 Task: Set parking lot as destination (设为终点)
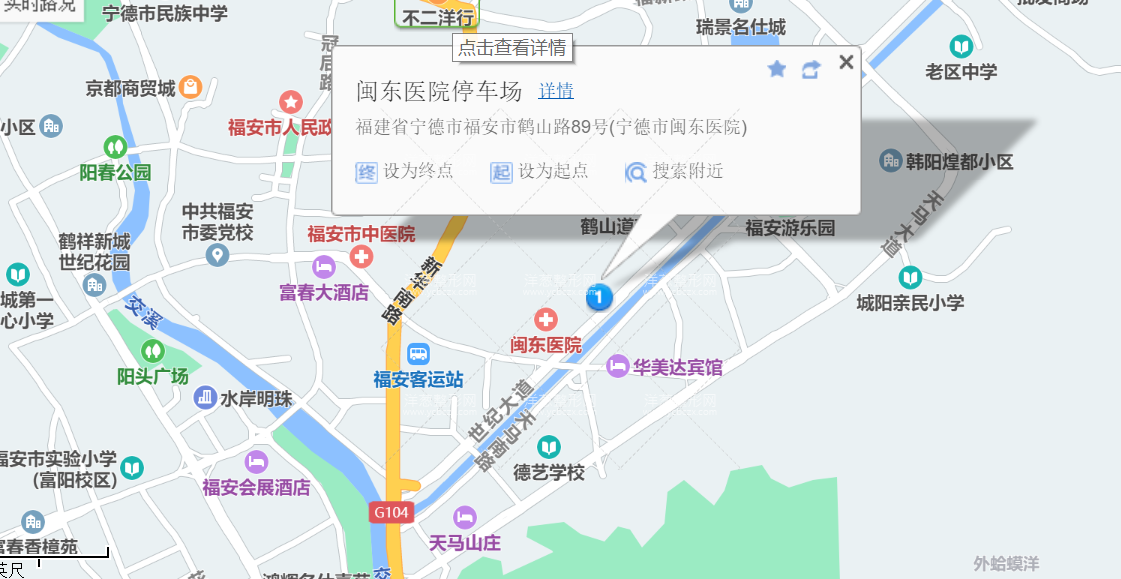[x=405, y=171]
